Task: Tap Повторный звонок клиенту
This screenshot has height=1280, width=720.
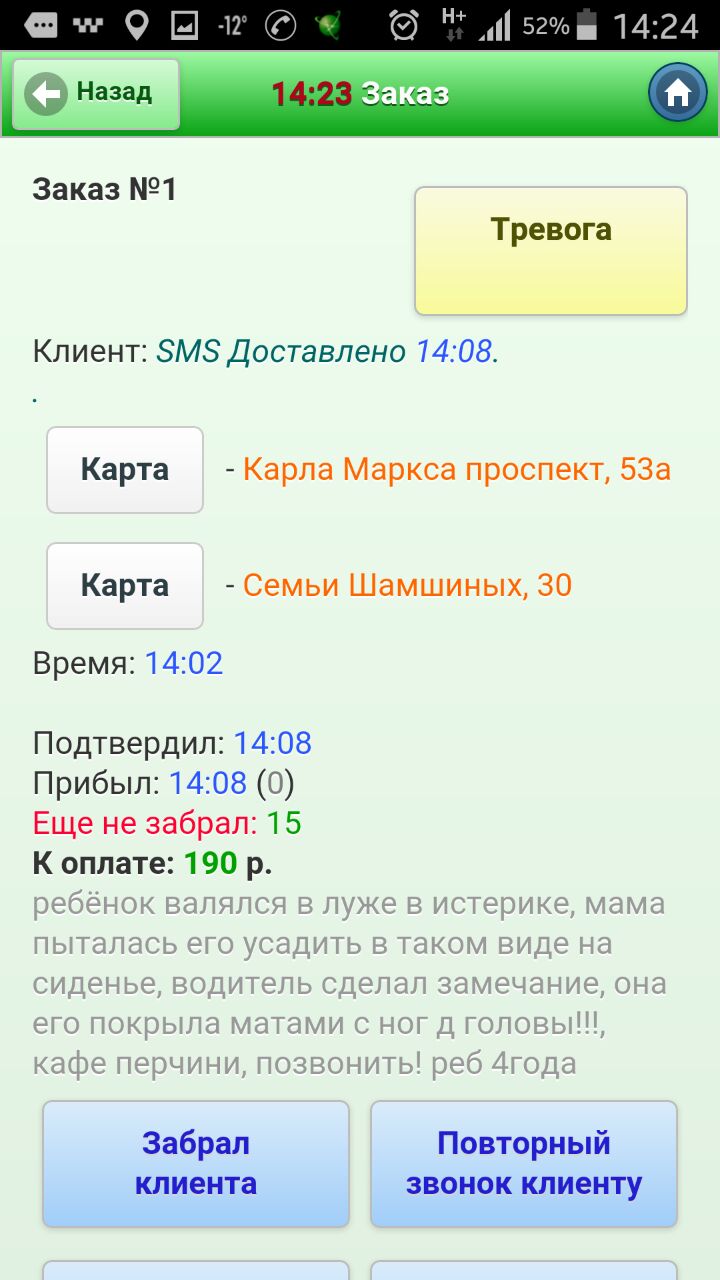Action: point(524,1164)
